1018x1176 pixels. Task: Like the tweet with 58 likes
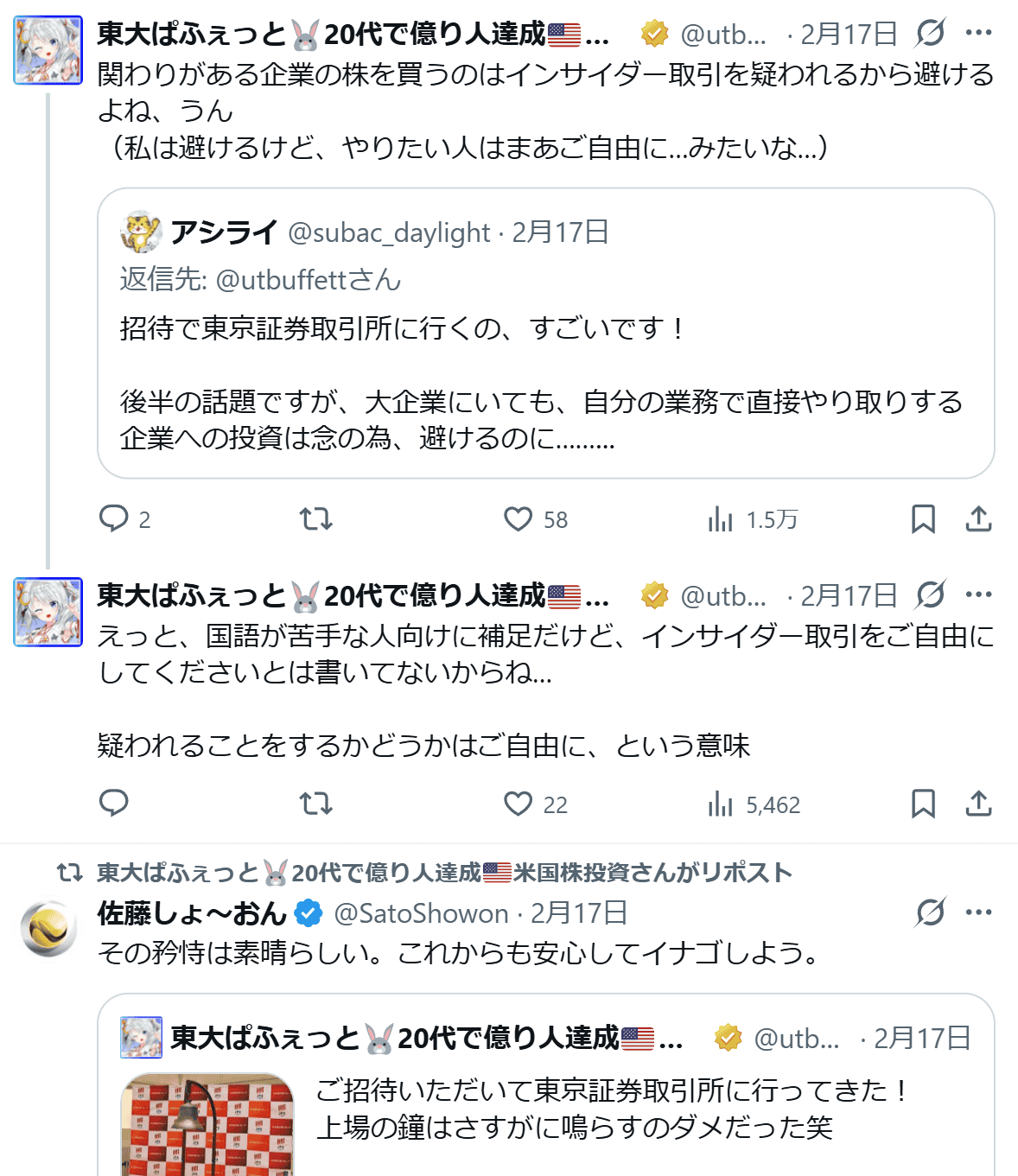(518, 518)
